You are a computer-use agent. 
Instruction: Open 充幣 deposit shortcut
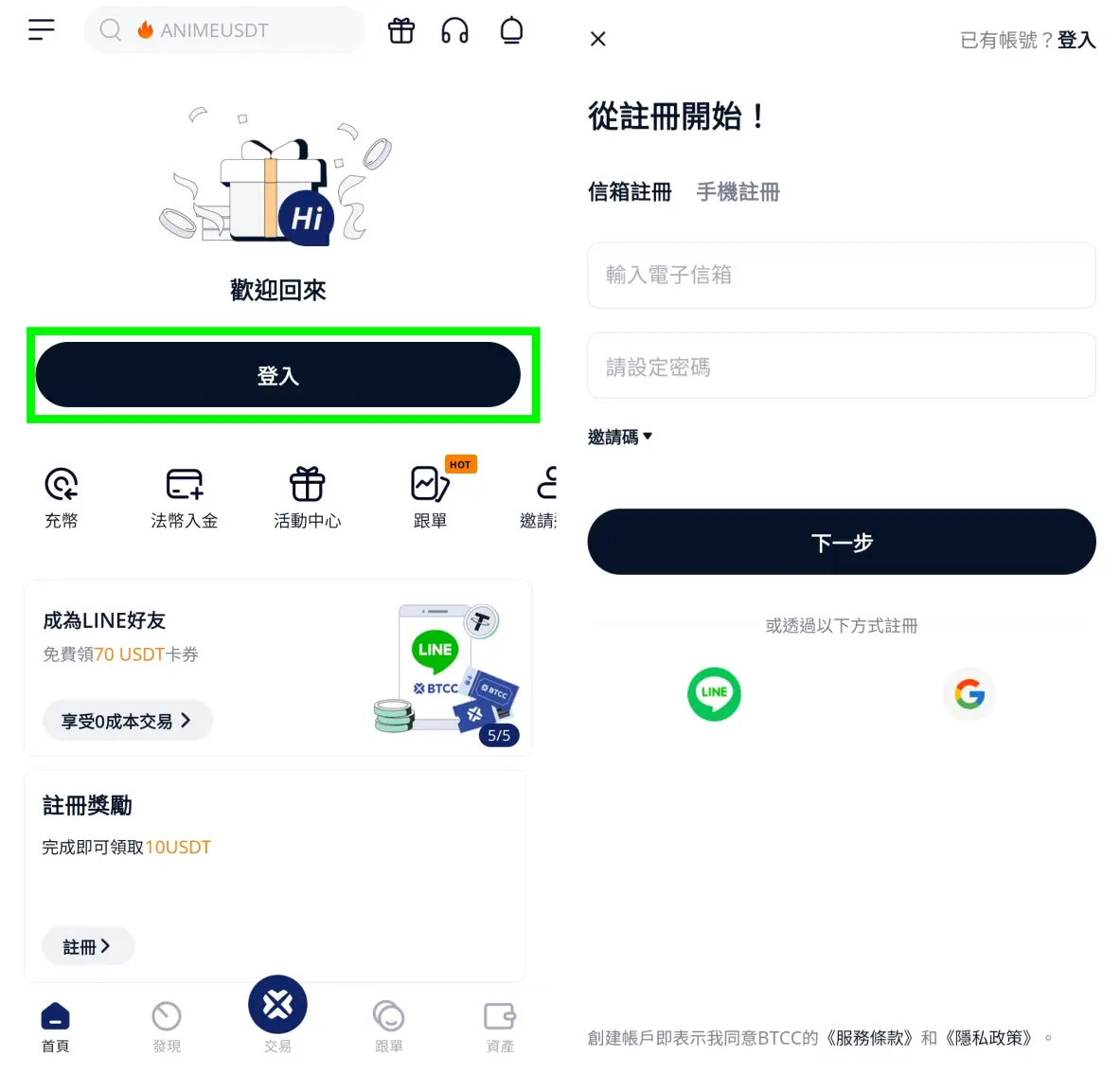tap(62, 496)
